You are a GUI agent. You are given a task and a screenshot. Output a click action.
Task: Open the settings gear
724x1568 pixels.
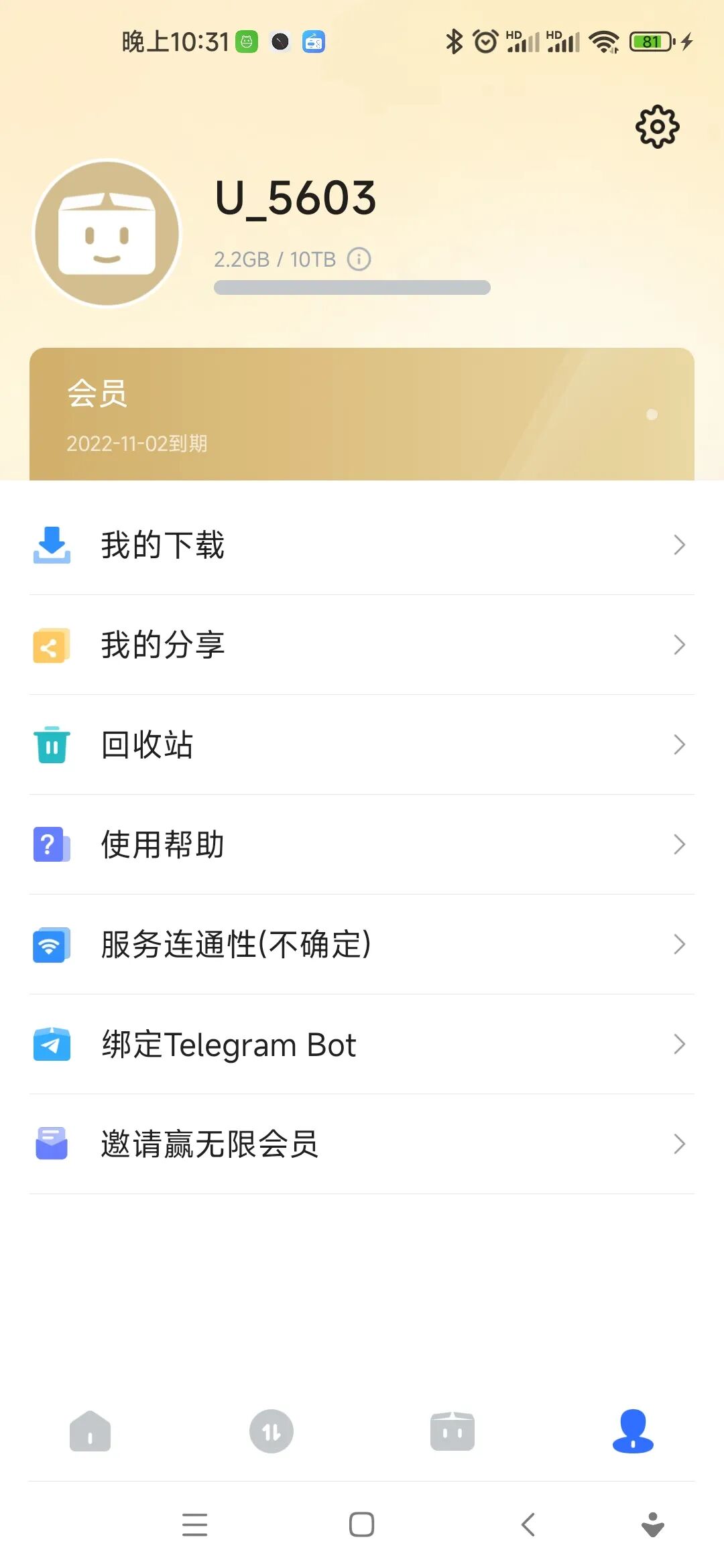pyautogui.click(x=657, y=127)
